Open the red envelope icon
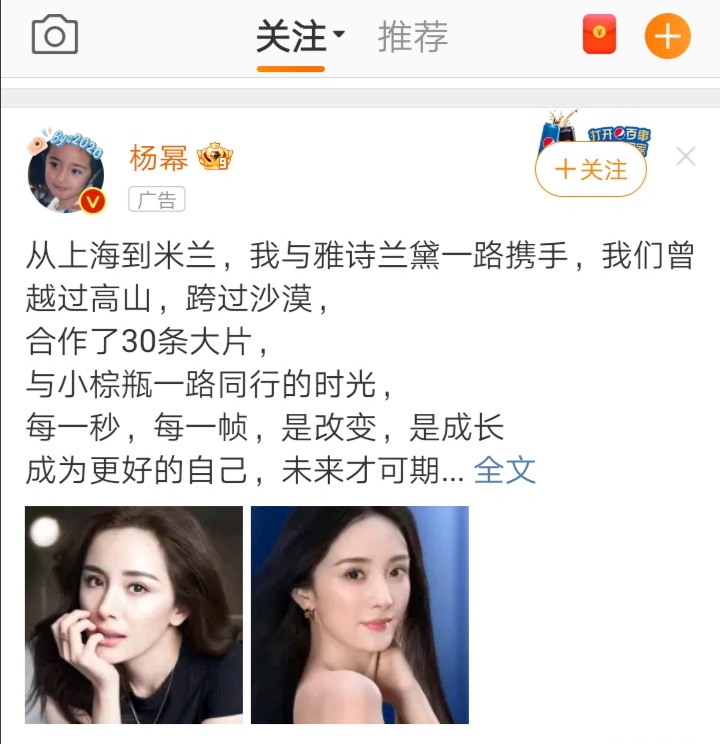Screen dimensions: 720x744 (x=599, y=37)
